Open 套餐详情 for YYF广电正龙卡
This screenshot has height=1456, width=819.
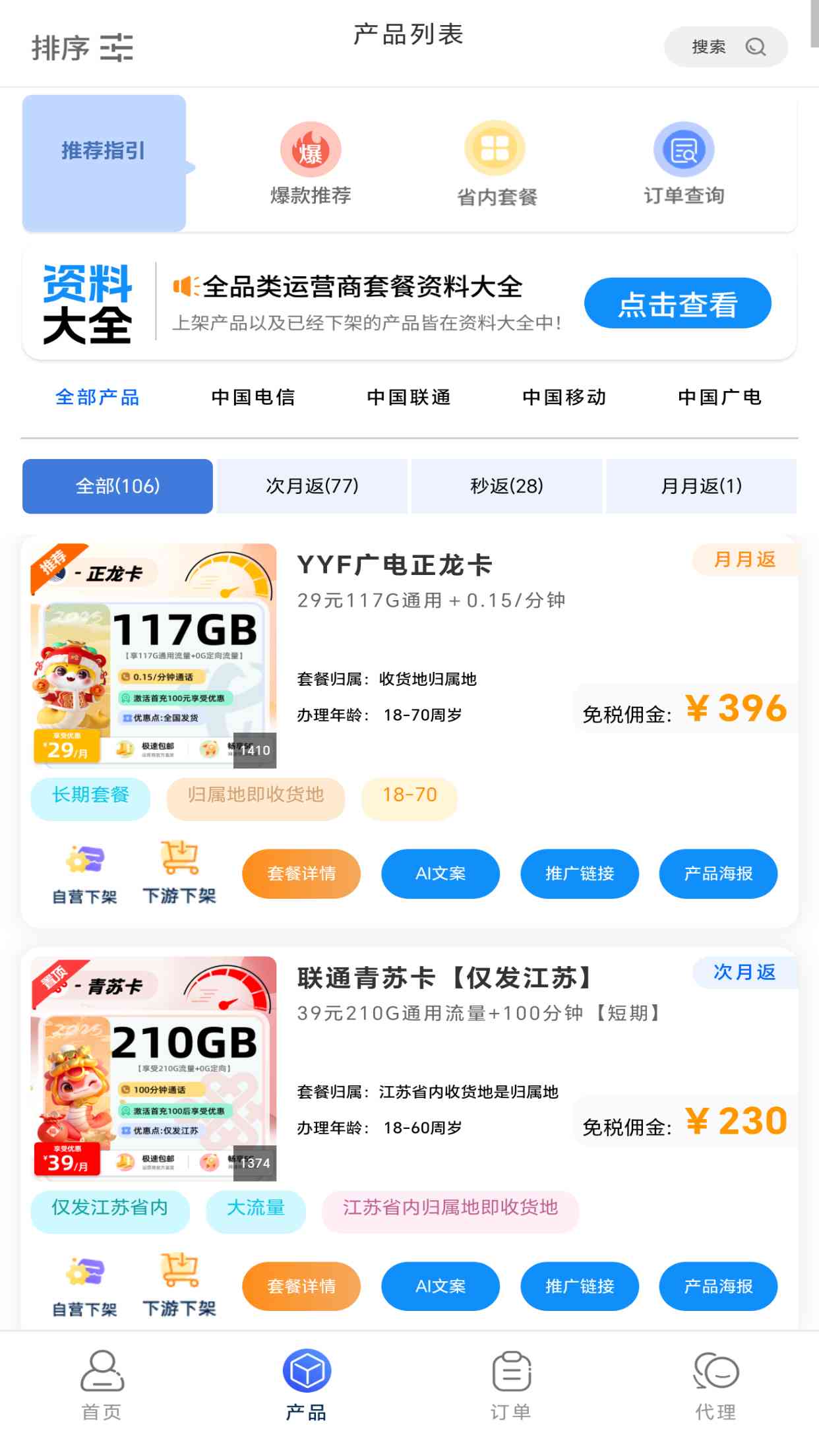(301, 874)
